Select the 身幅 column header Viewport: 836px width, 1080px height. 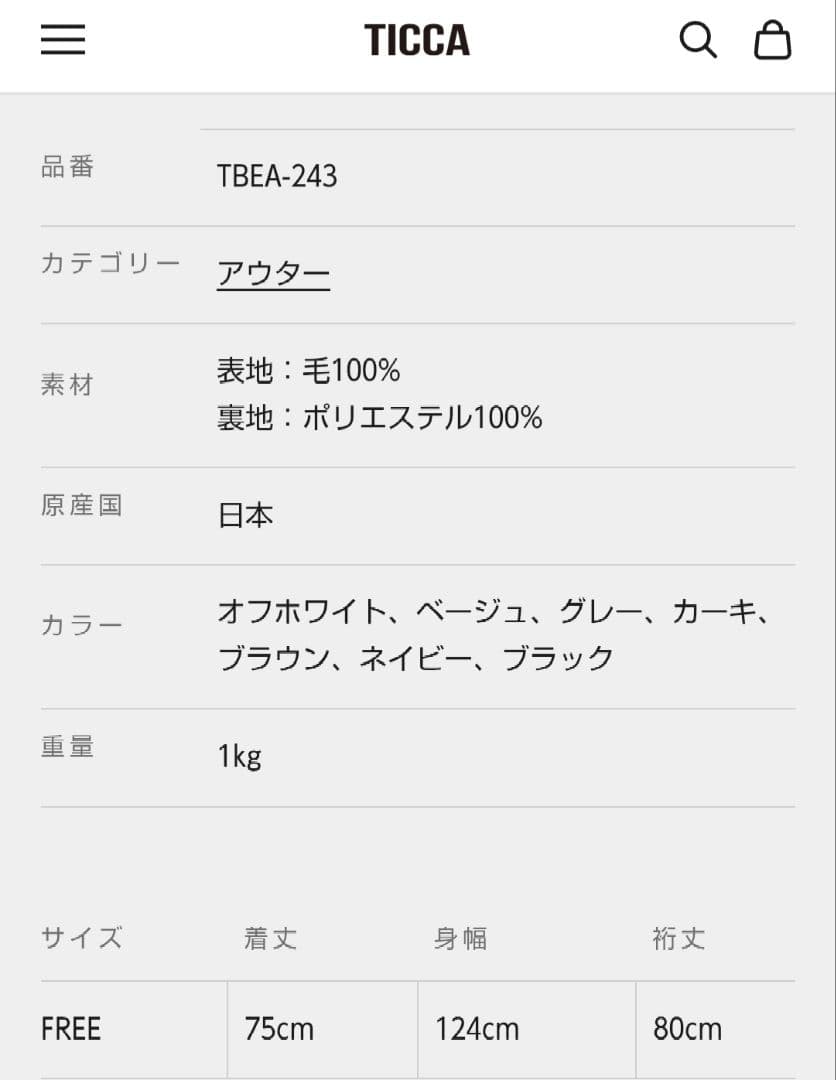pos(460,939)
